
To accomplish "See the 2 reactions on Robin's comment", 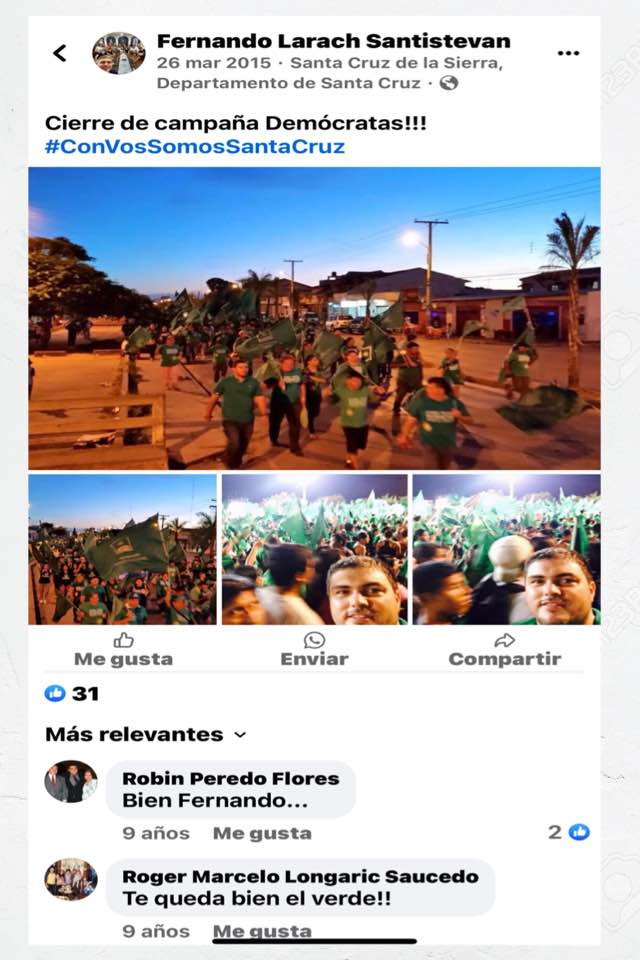I will (569, 832).
